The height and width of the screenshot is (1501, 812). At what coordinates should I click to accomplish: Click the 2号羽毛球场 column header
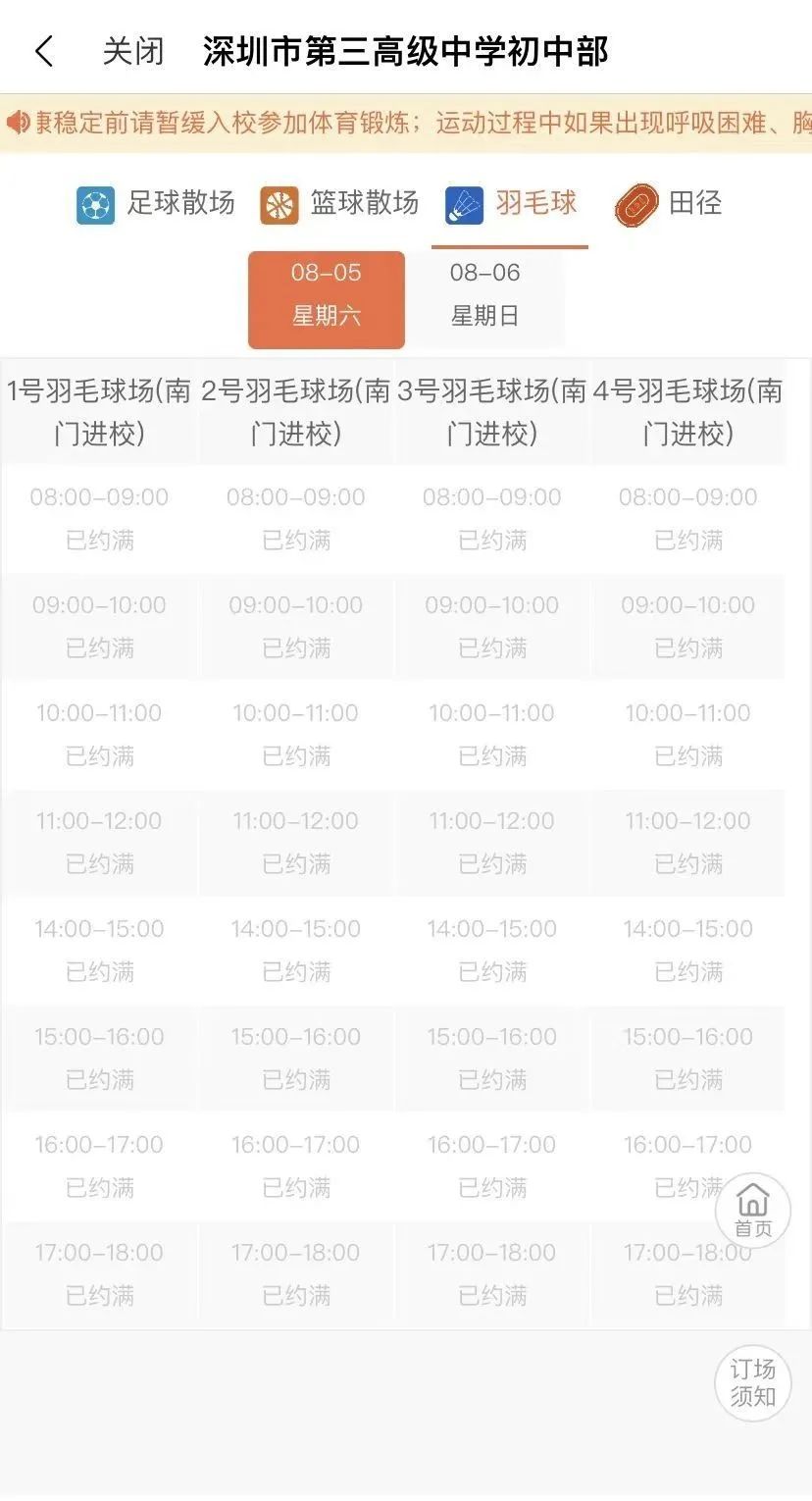click(295, 412)
